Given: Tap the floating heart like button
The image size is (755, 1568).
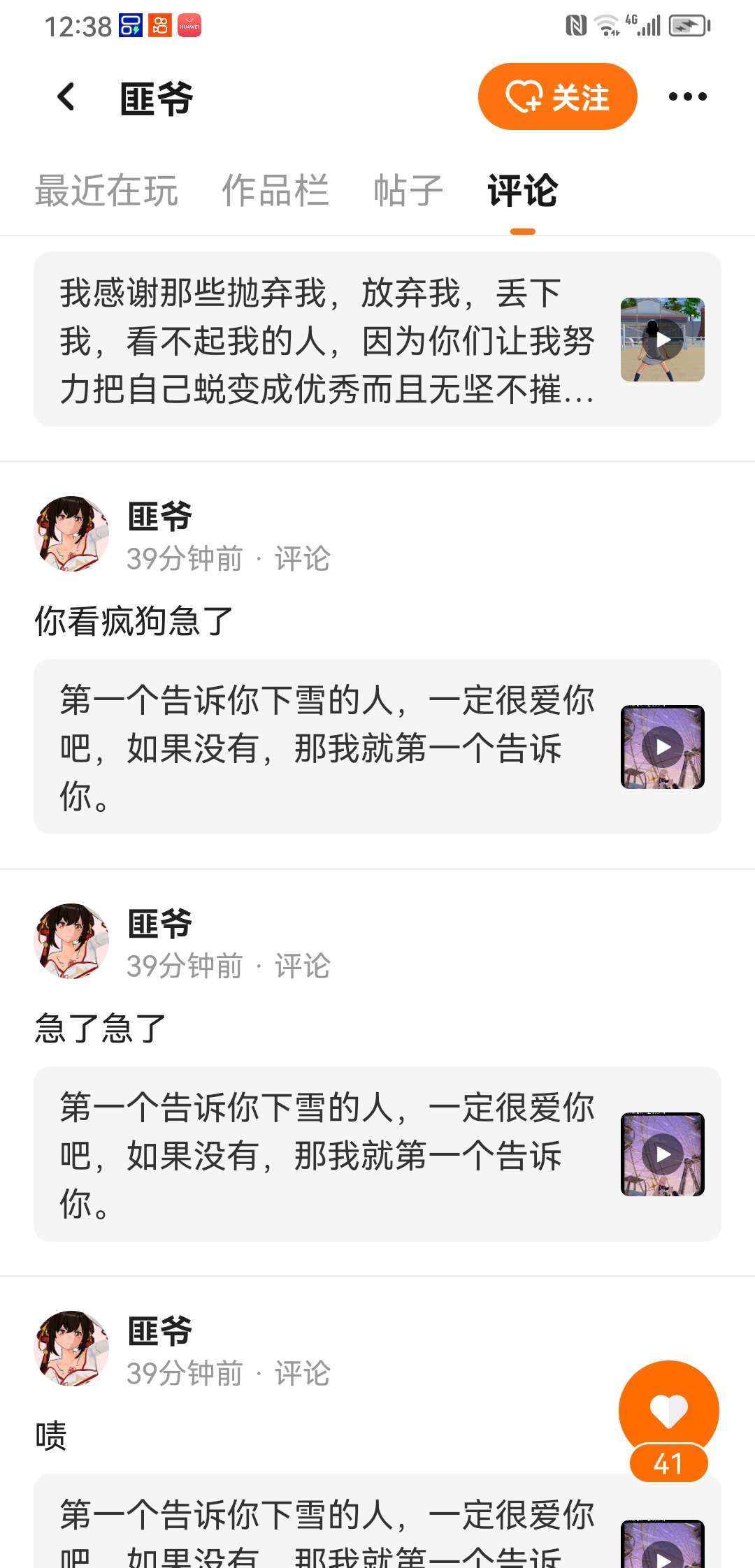Looking at the screenshot, I should (668, 1410).
